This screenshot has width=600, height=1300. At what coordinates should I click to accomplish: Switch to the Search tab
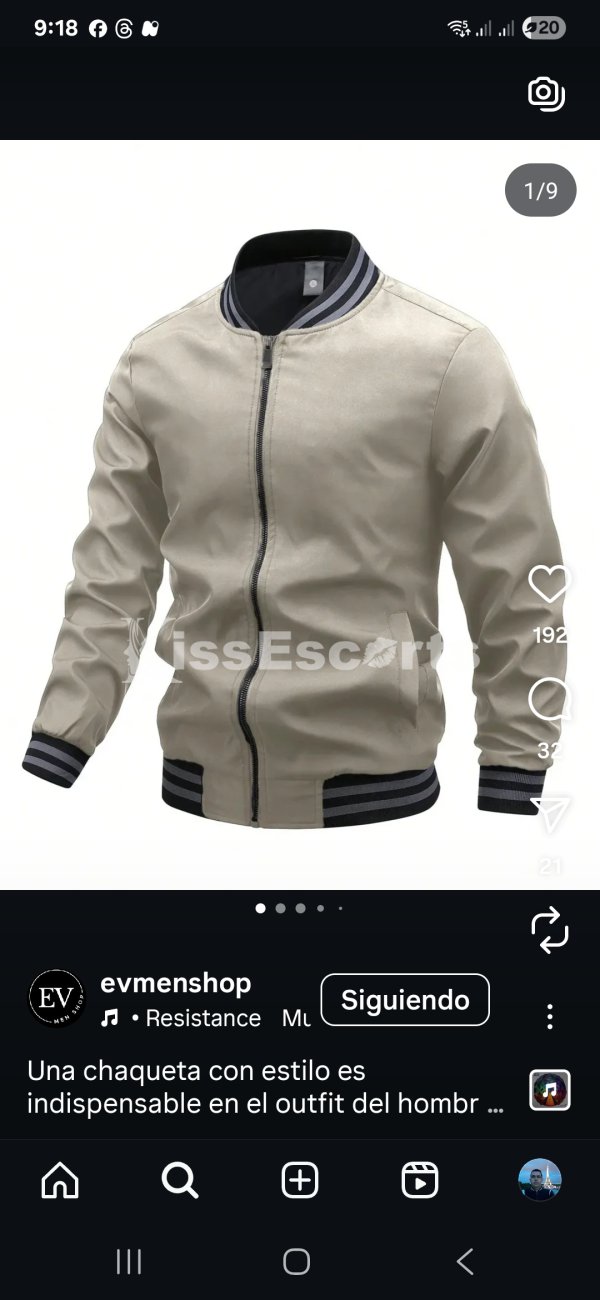pyautogui.click(x=180, y=1181)
